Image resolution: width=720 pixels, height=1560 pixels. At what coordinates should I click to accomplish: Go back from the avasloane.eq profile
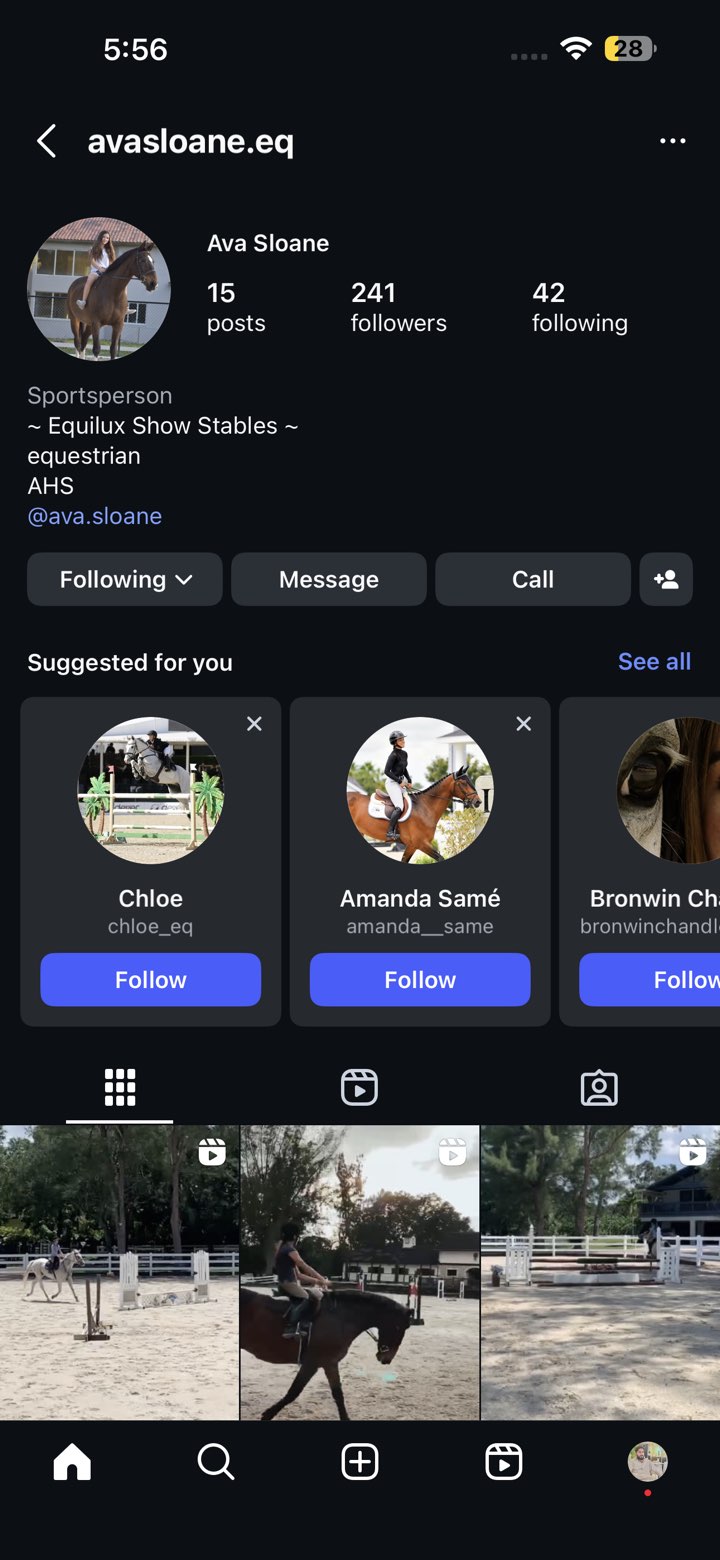pos(46,141)
